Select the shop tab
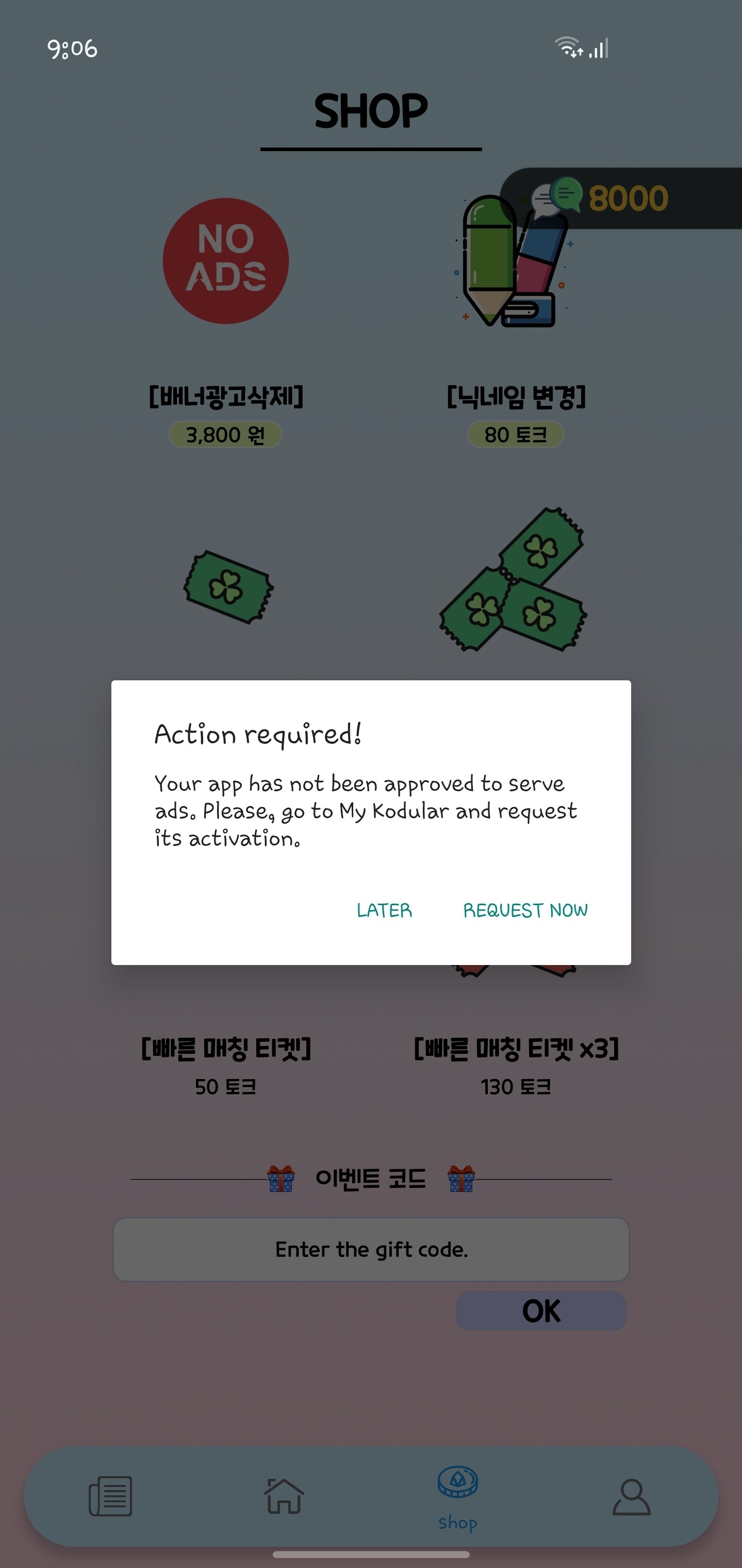This screenshot has height=1568, width=742. [458, 1497]
